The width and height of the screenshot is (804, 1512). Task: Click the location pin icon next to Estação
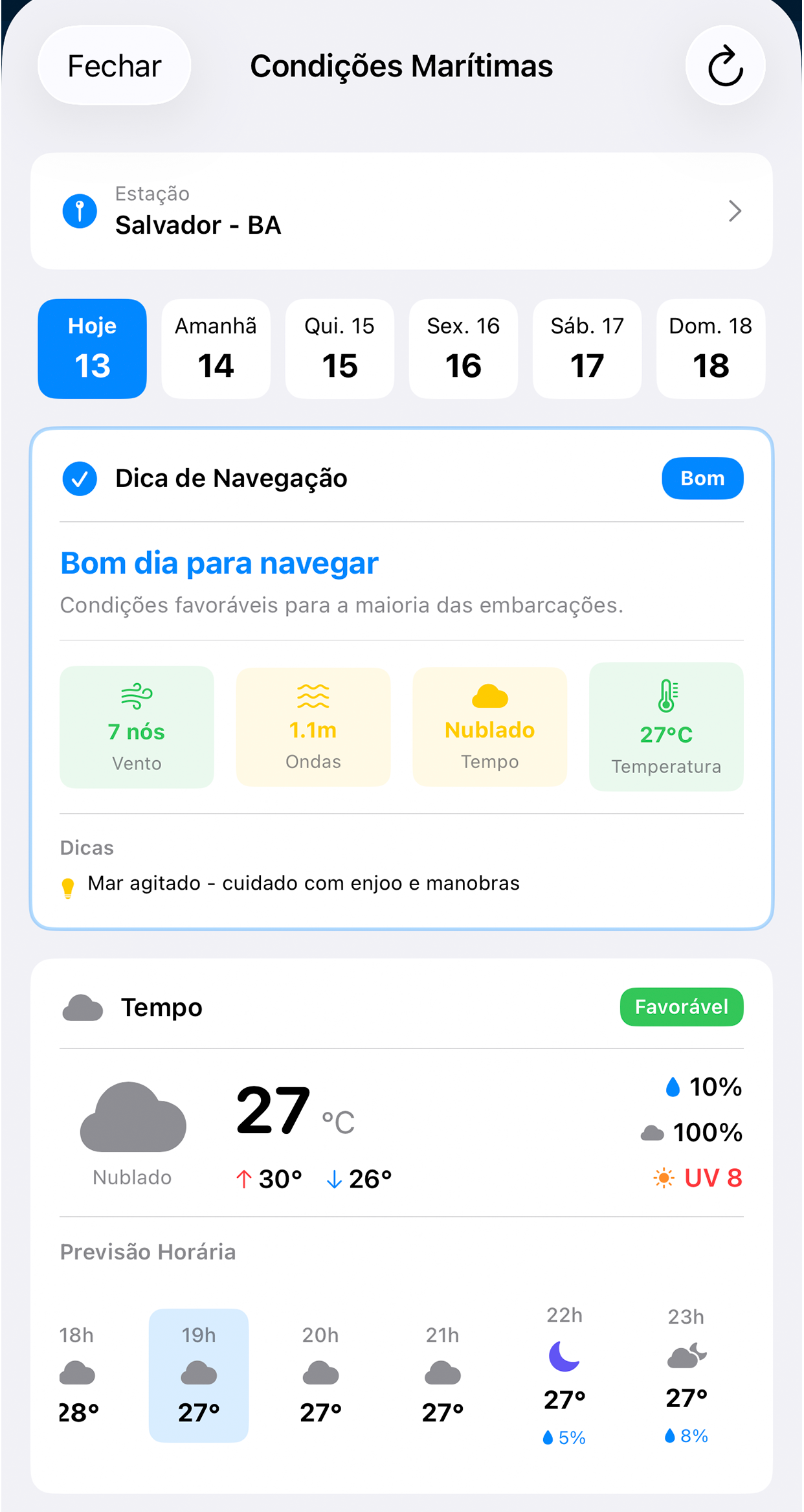[79, 210]
